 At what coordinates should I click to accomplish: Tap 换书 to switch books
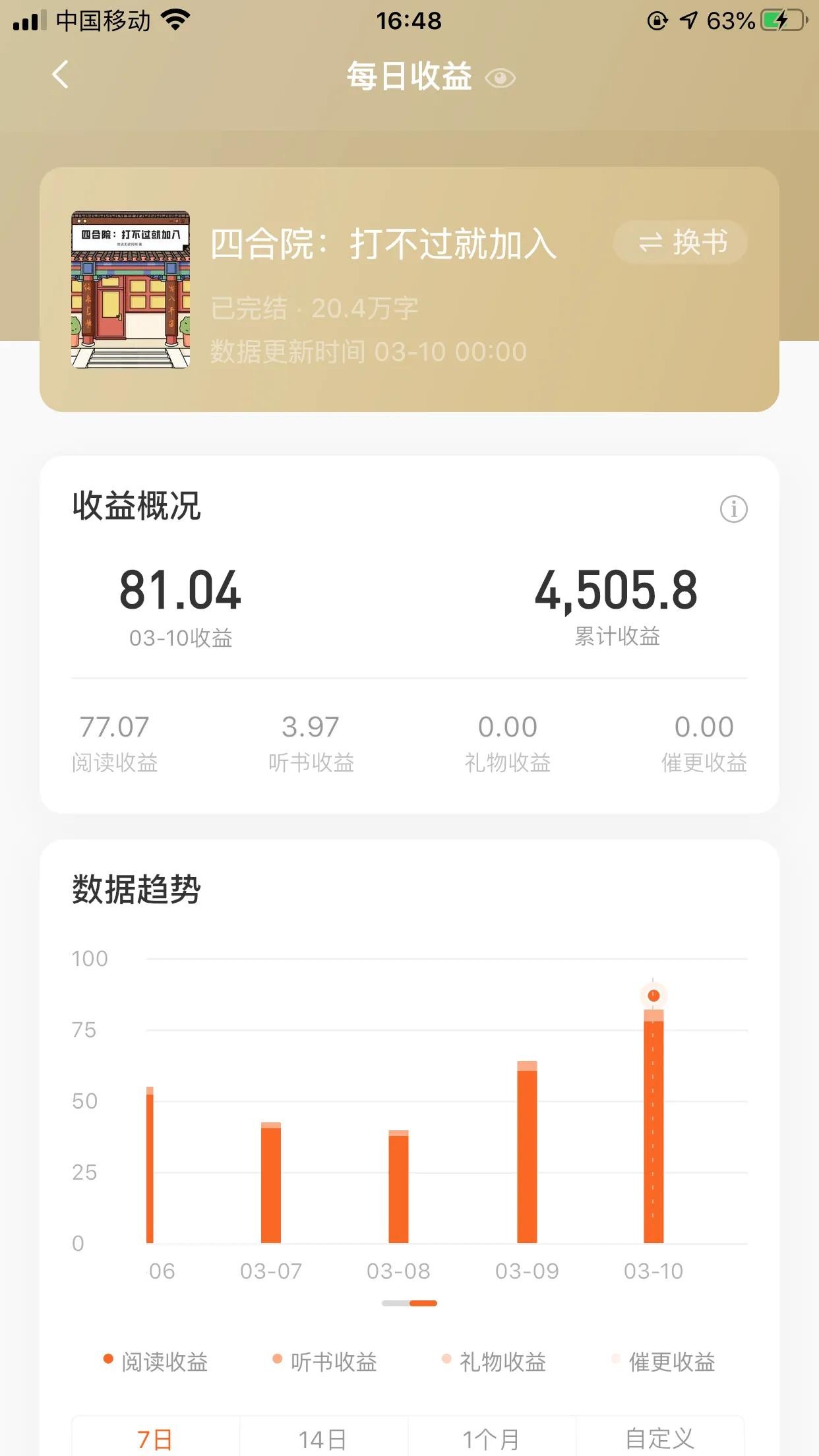(x=681, y=243)
